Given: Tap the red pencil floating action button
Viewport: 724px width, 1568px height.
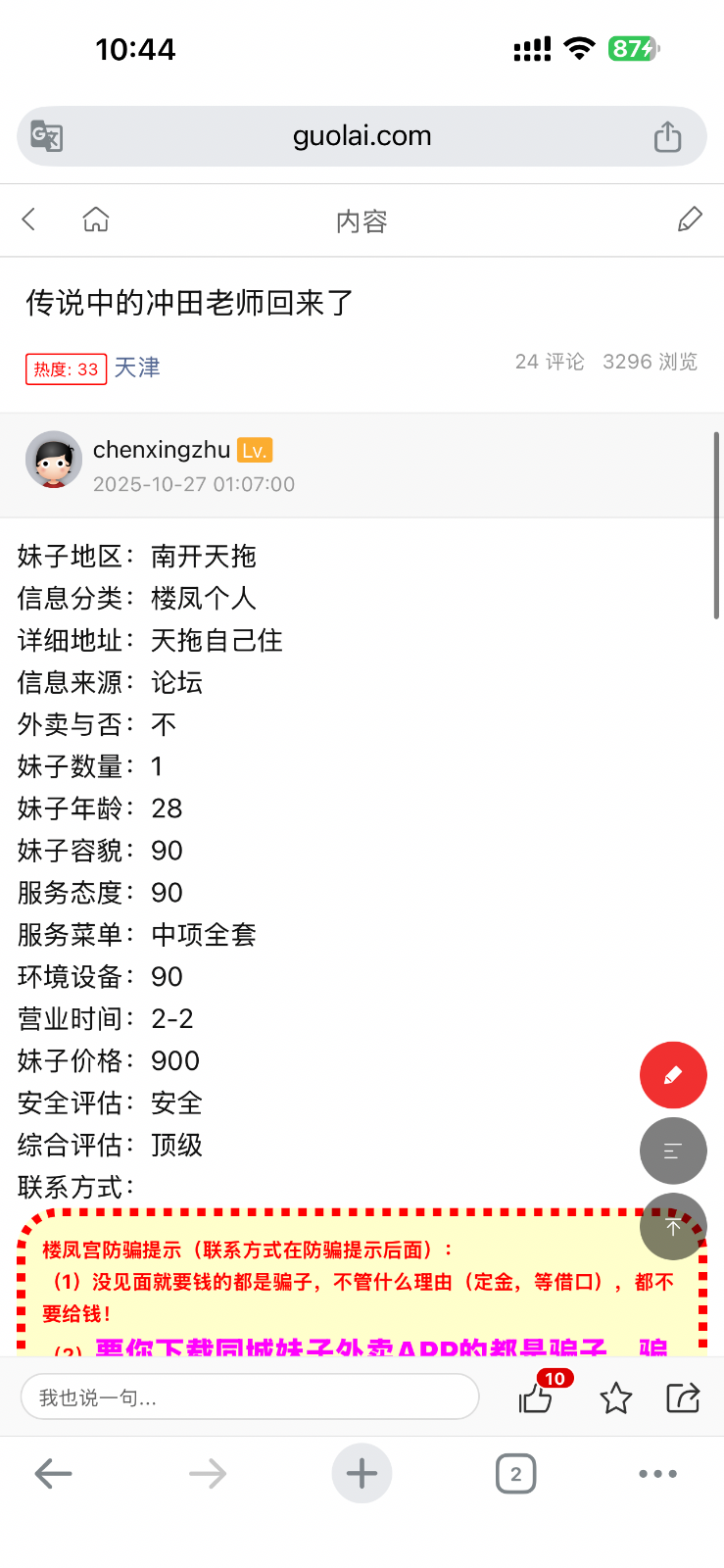Looking at the screenshot, I should tap(672, 1075).
